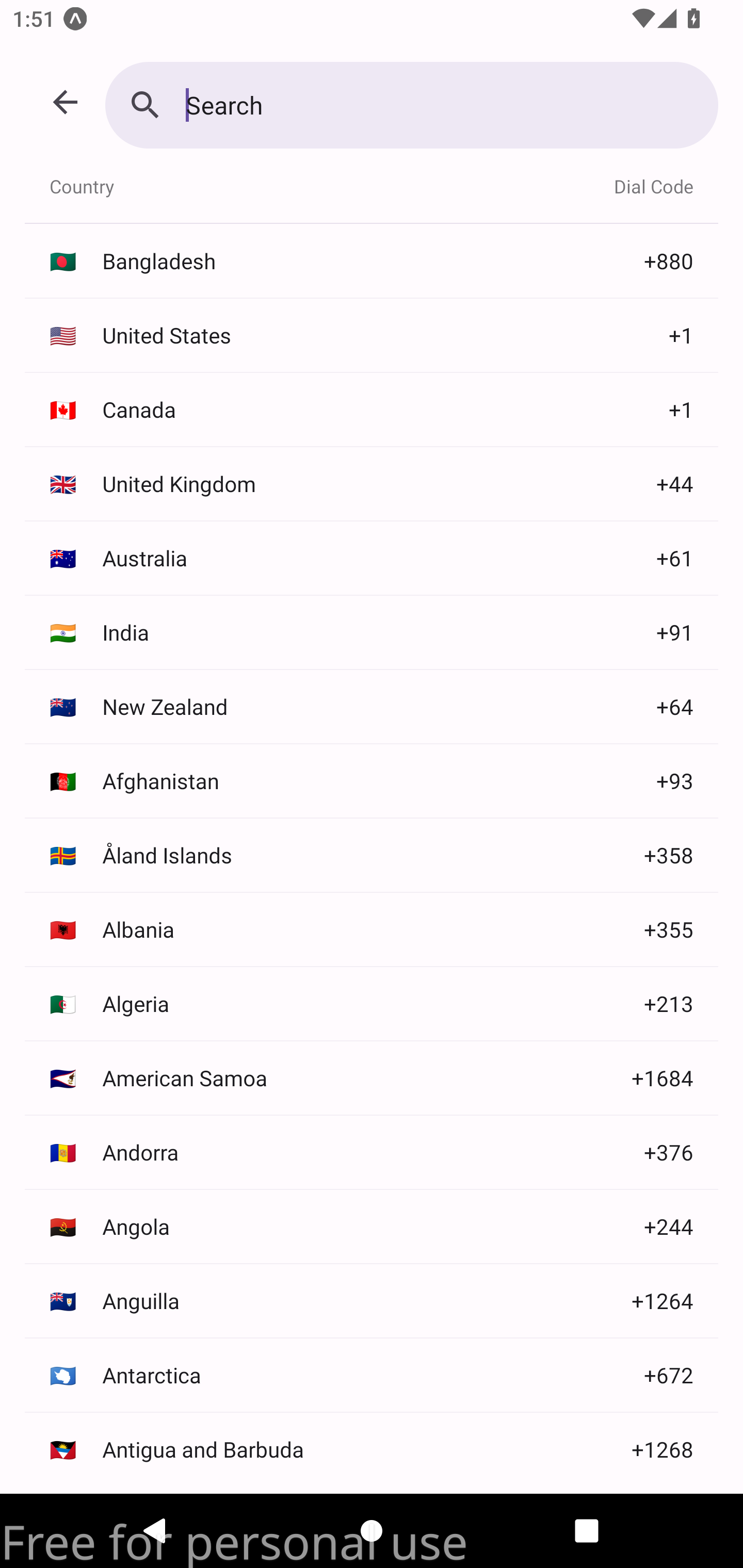
Task: Choose Australia +61
Action: click(x=372, y=558)
